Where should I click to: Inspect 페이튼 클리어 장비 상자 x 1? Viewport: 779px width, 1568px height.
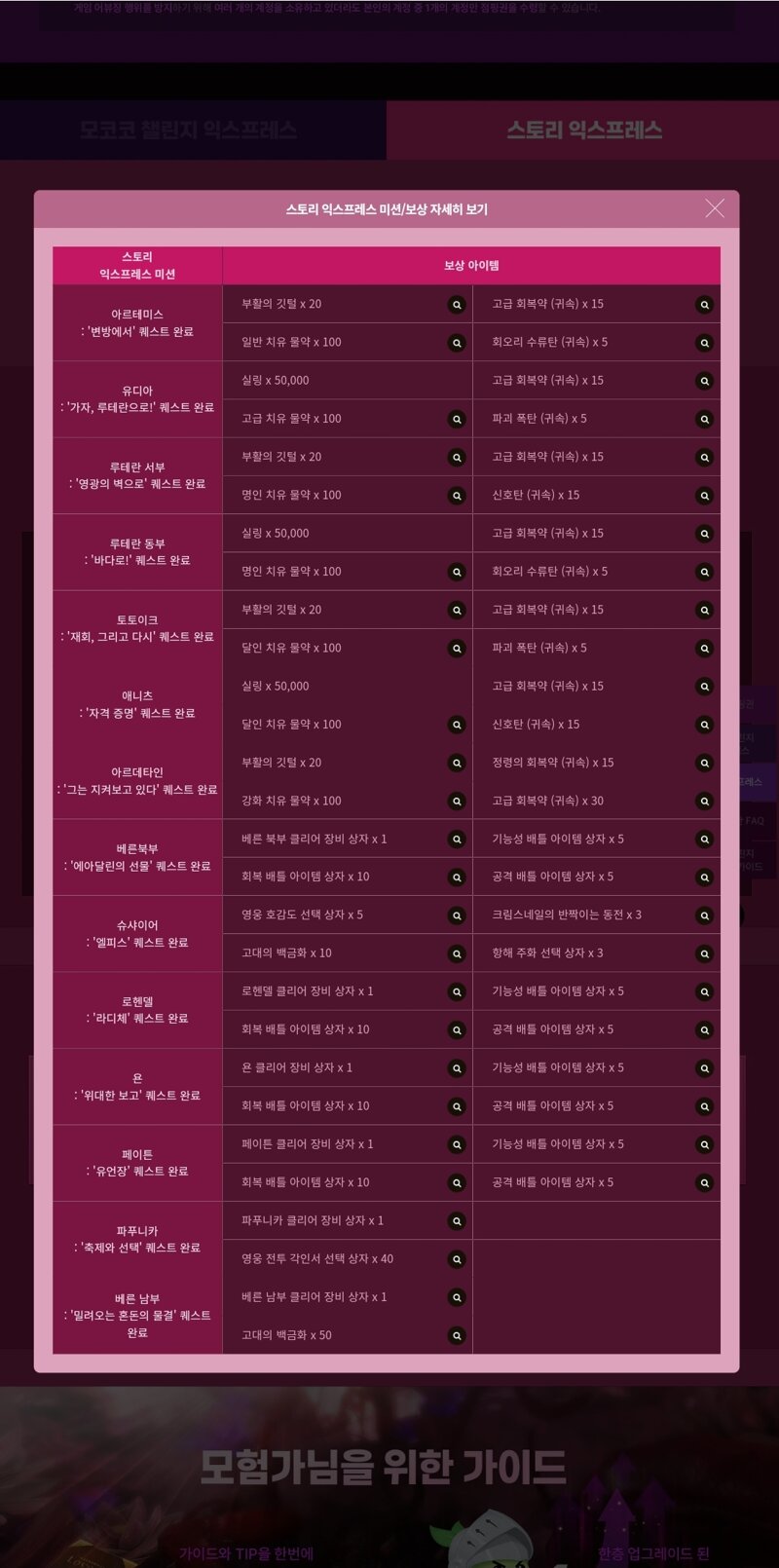tap(457, 1145)
